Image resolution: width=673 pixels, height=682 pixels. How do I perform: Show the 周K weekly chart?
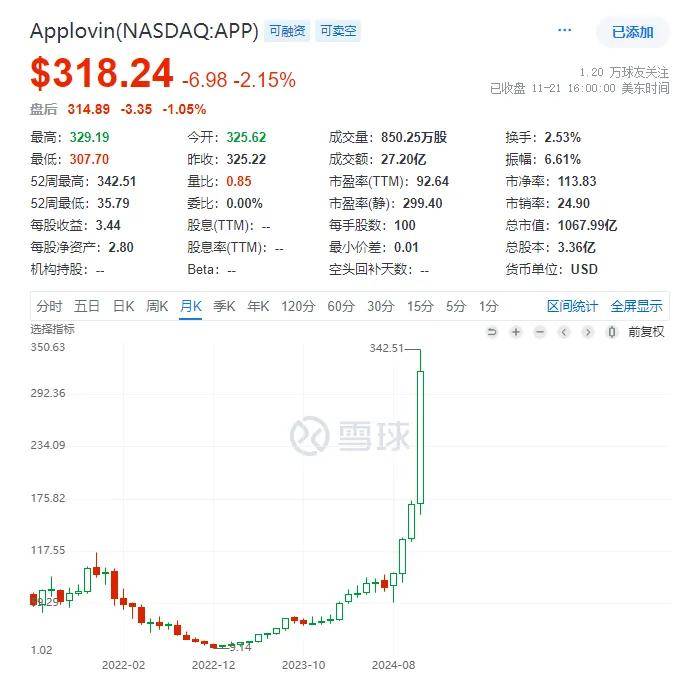point(157,306)
